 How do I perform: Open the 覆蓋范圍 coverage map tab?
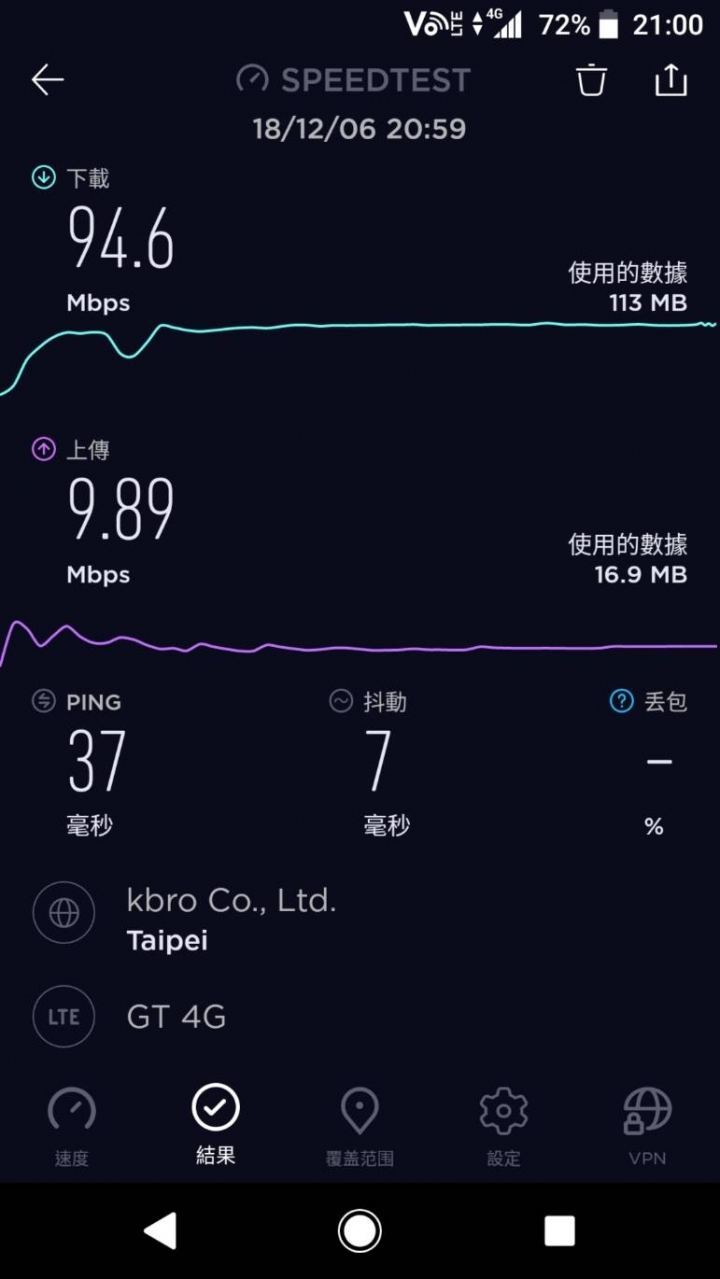360,1126
